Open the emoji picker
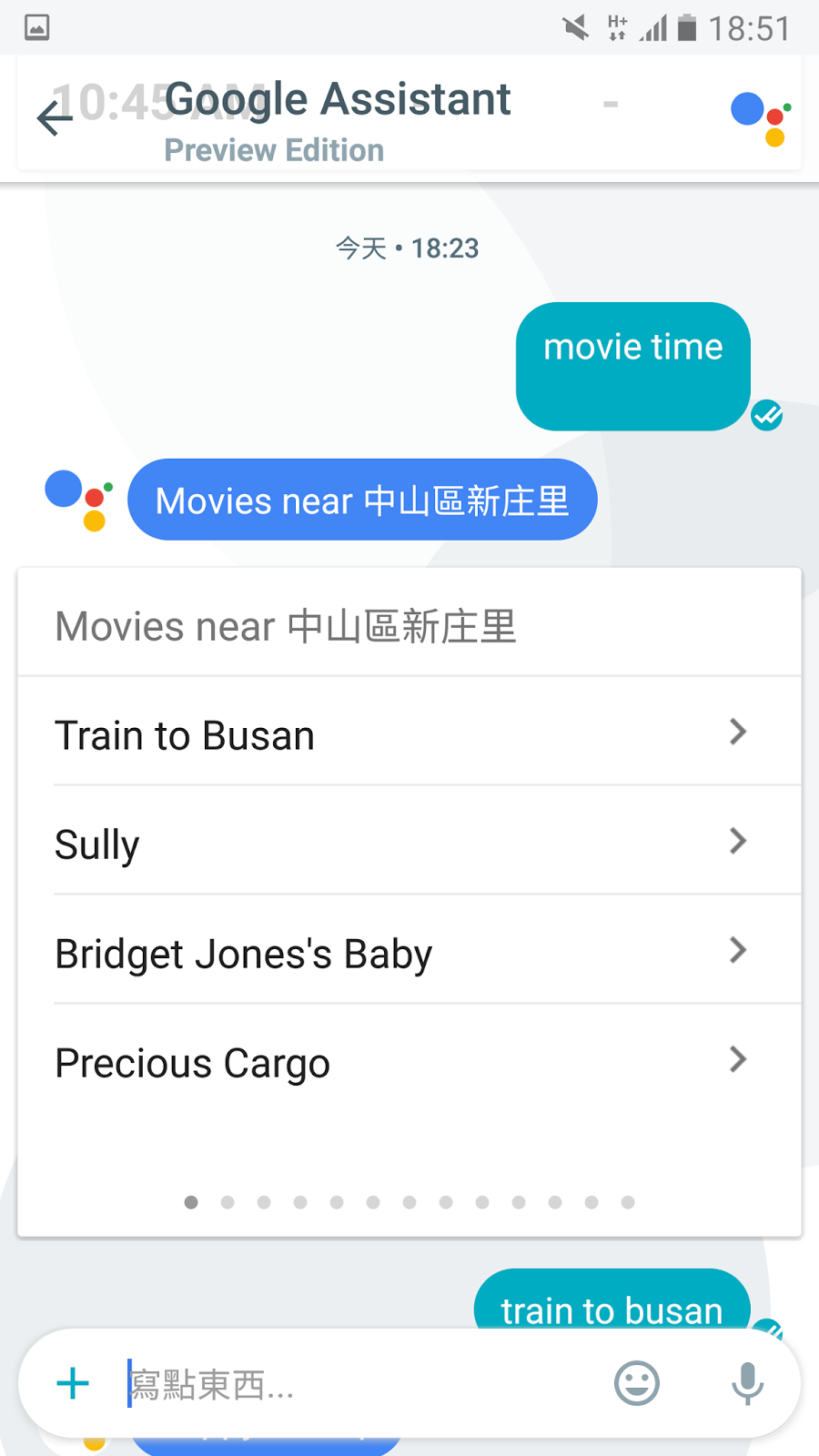The height and width of the screenshot is (1456, 819). coord(636,1383)
